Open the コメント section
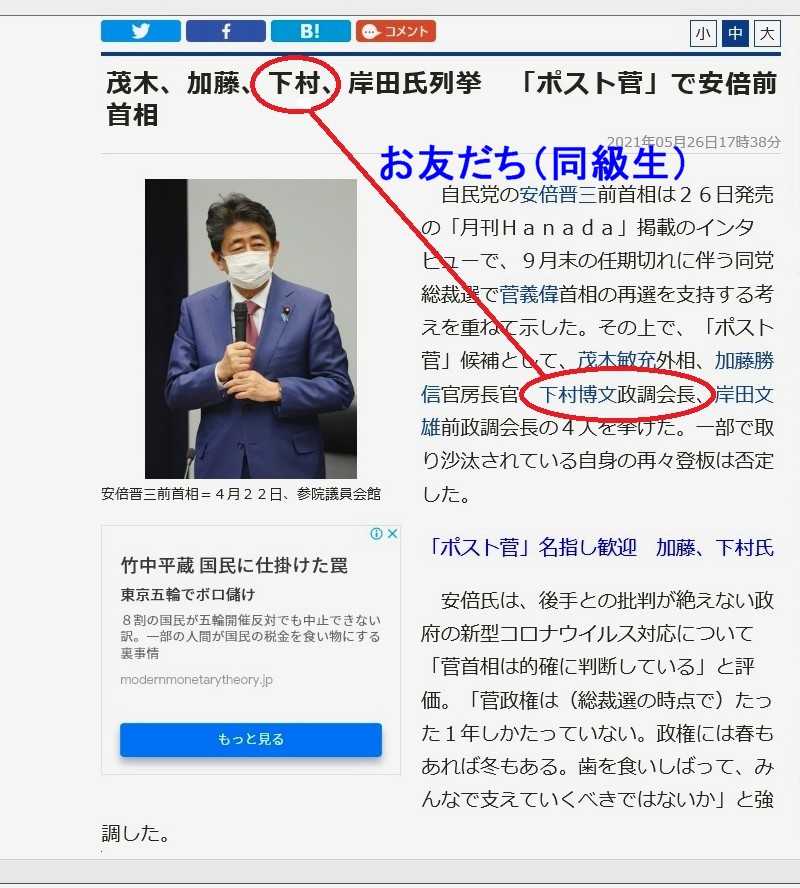800x888 pixels. point(396,31)
